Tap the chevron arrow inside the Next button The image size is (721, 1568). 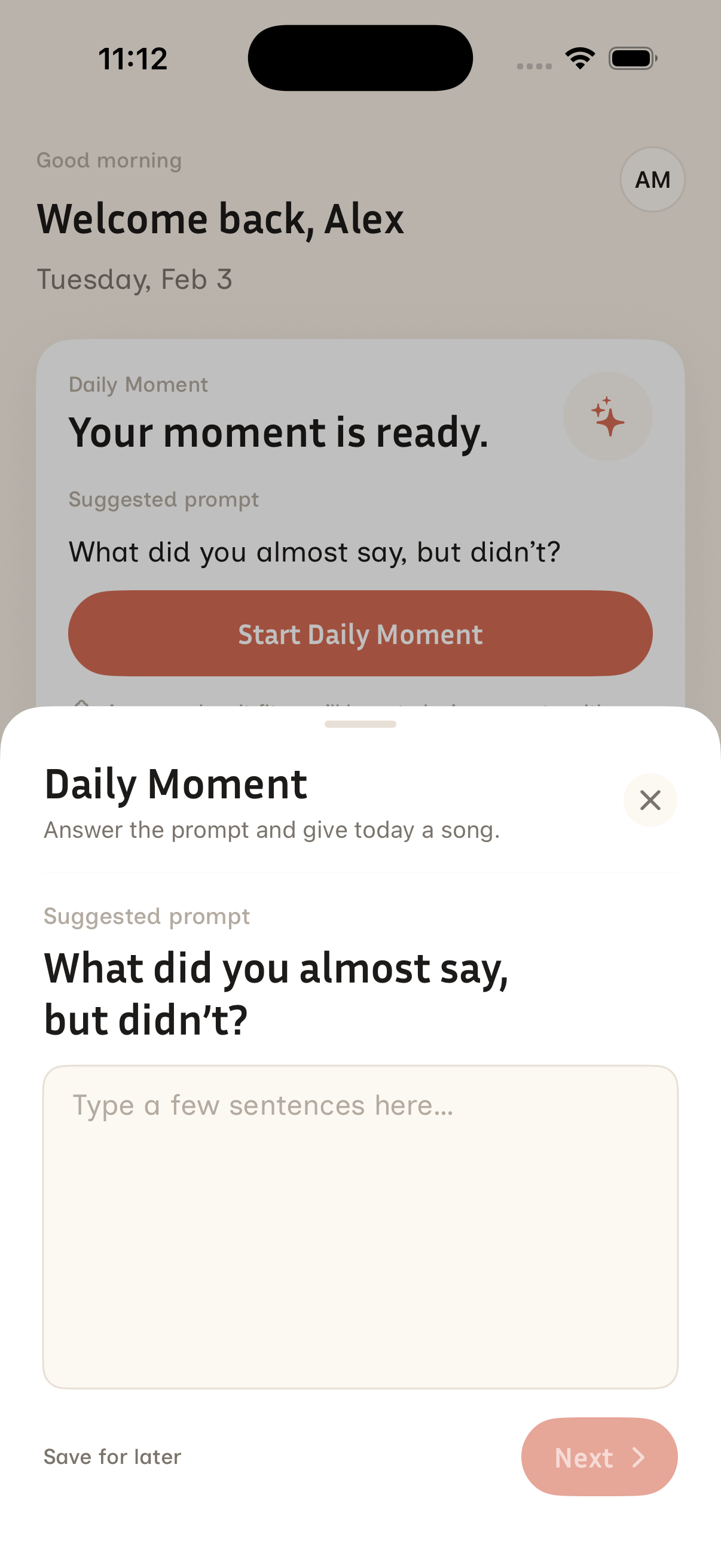(x=638, y=1457)
